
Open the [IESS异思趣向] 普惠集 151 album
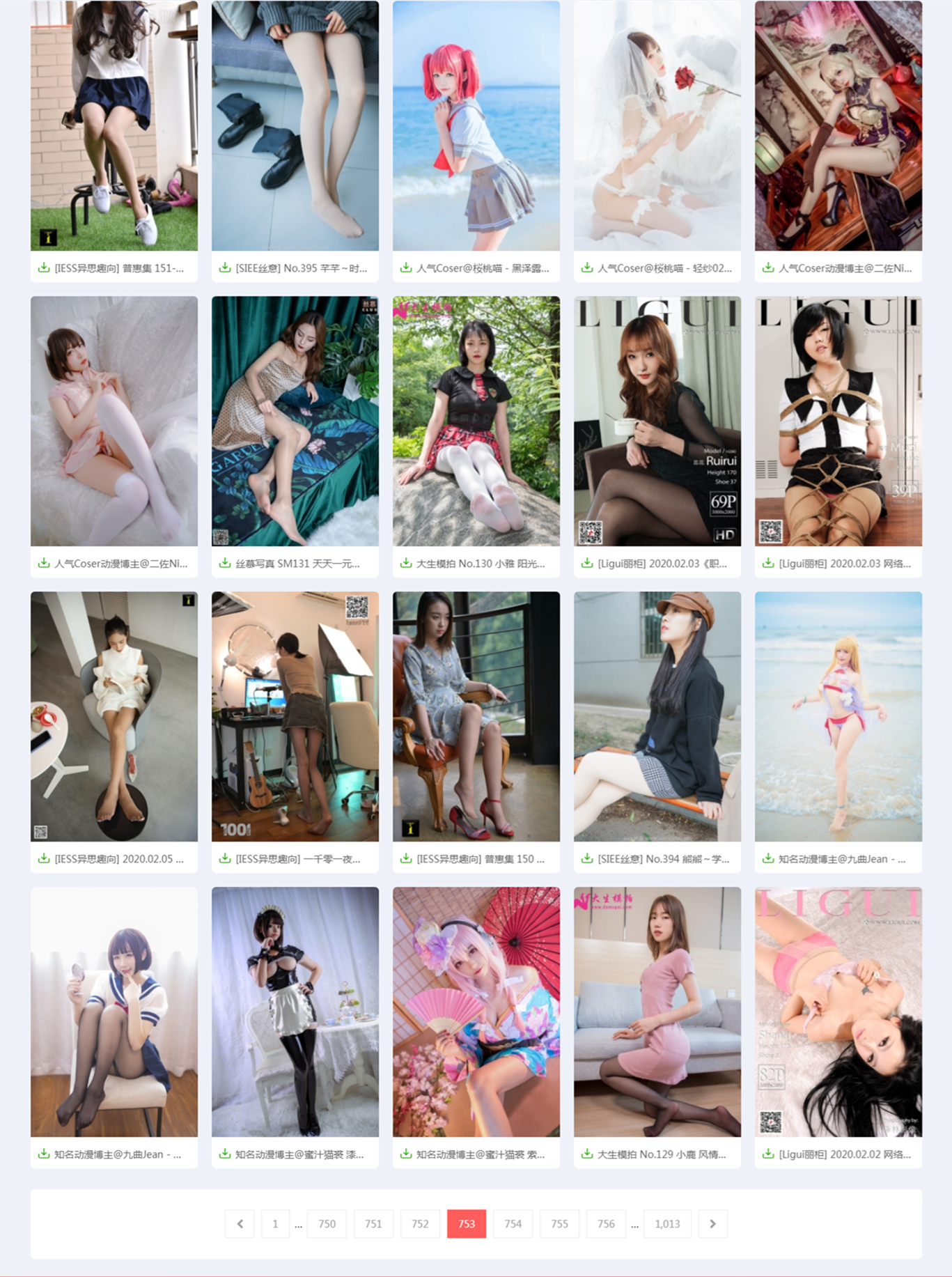[119, 268]
